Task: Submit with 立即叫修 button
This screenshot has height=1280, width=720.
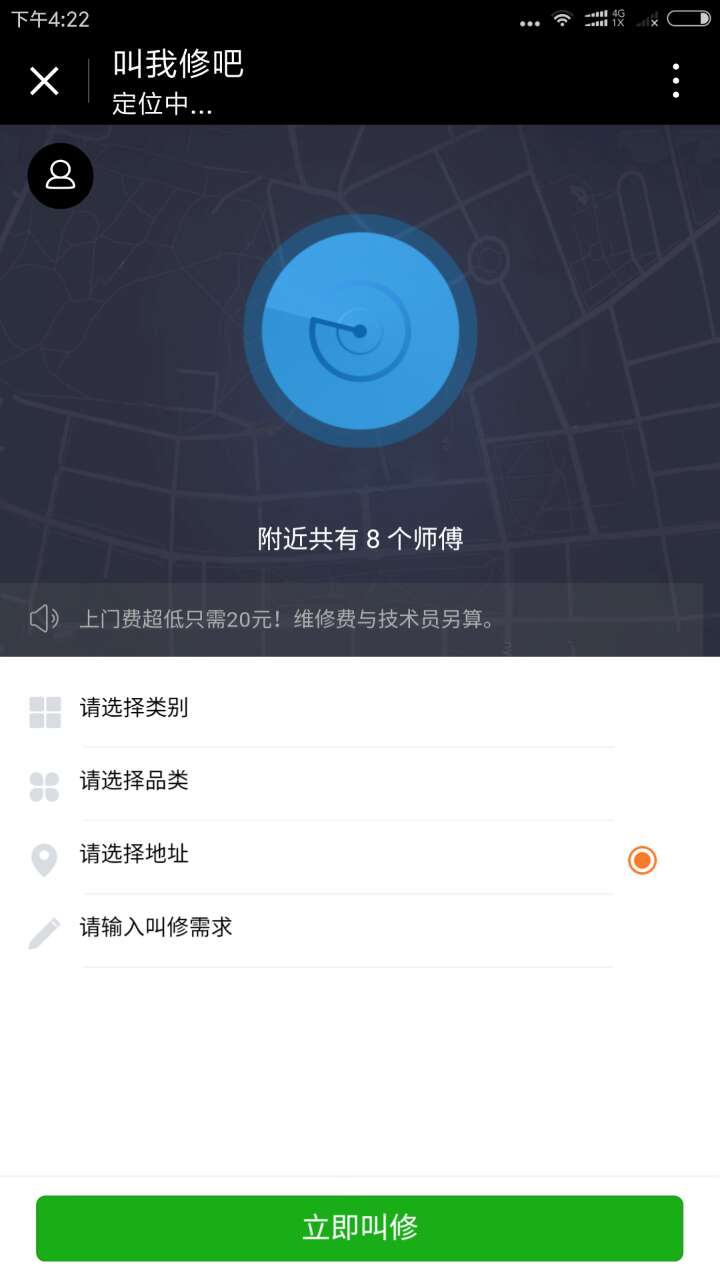Action: [x=360, y=1228]
